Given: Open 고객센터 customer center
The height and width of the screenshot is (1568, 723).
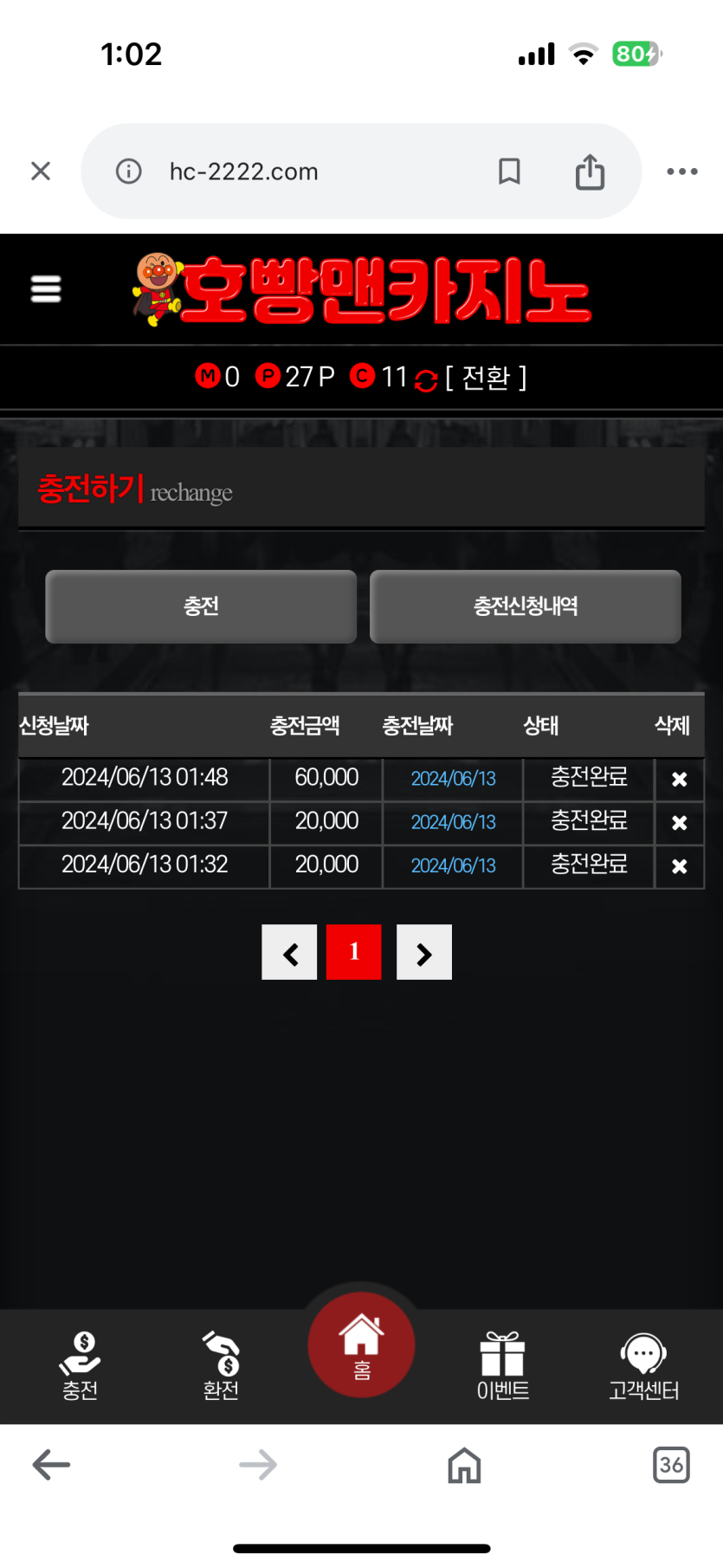Looking at the screenshot, I should 643,1366.
